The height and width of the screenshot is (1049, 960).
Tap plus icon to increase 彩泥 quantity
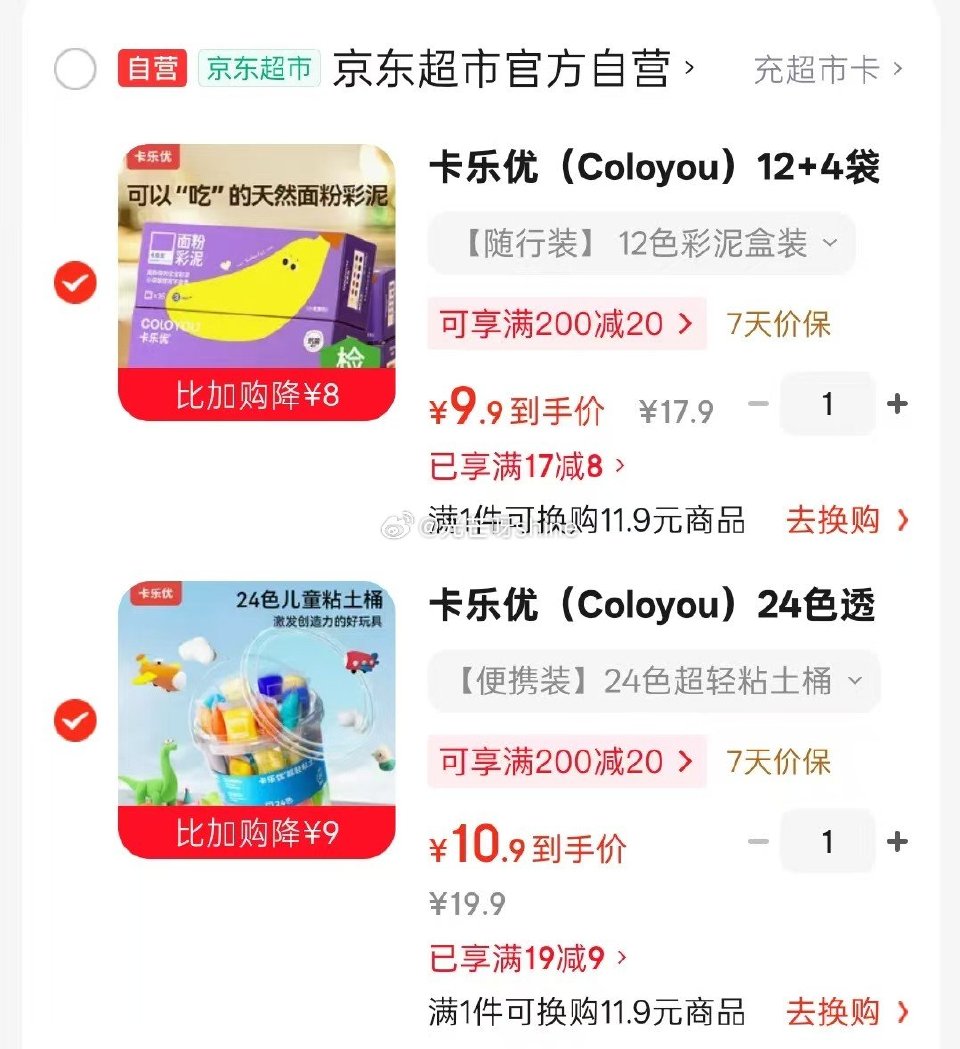(x=897, y=404)
